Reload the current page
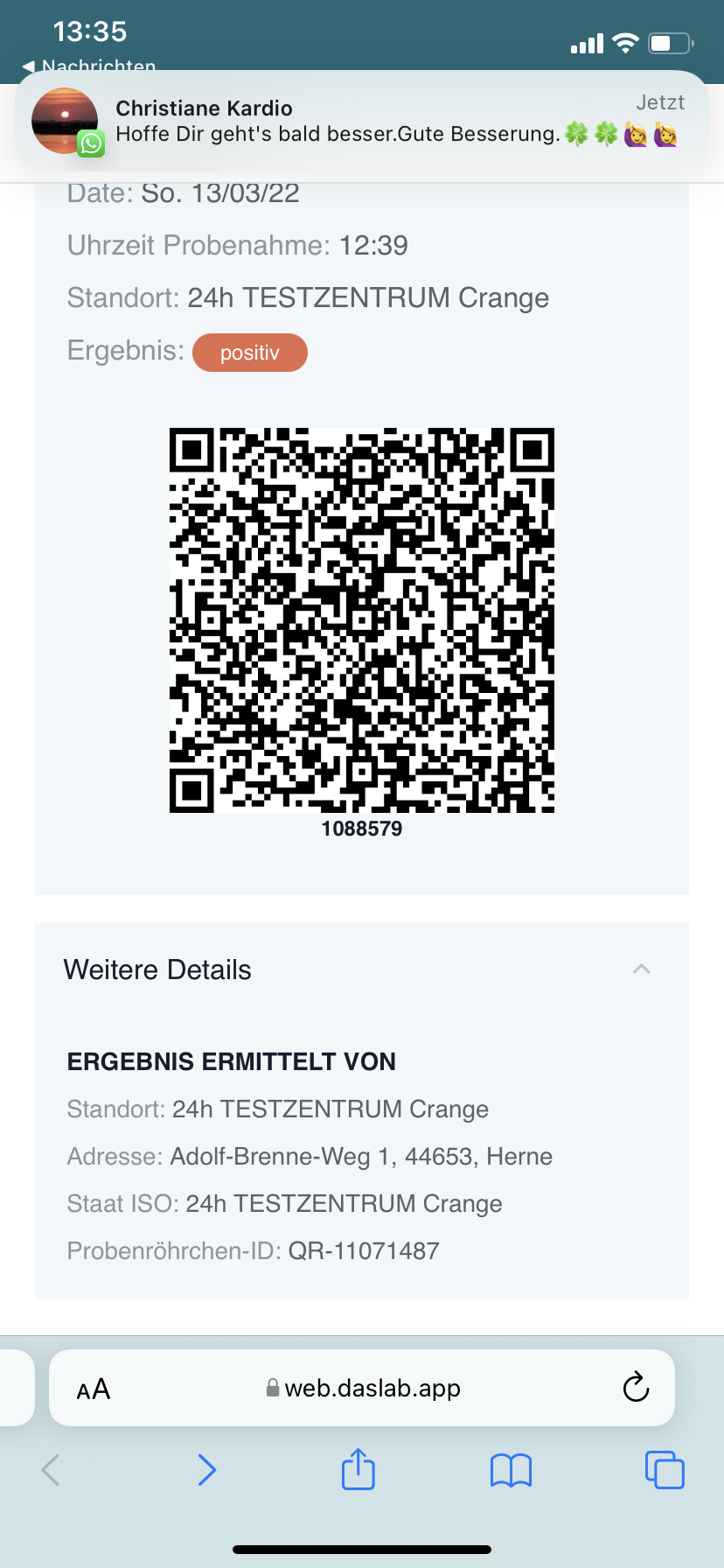Image resolution: width=724 pixels, height=1568 pixels. (636, 1388)
